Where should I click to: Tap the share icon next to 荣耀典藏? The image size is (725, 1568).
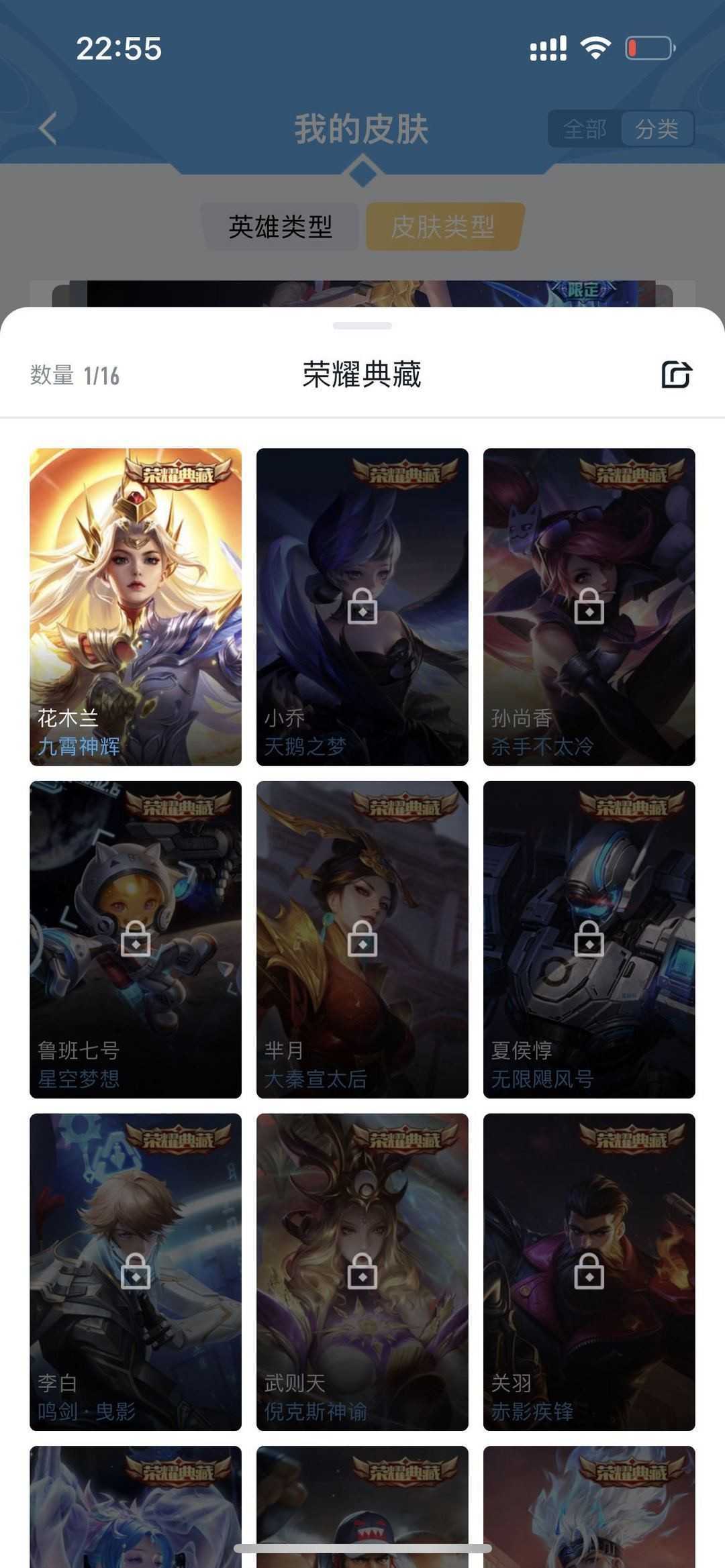[677, 374]
